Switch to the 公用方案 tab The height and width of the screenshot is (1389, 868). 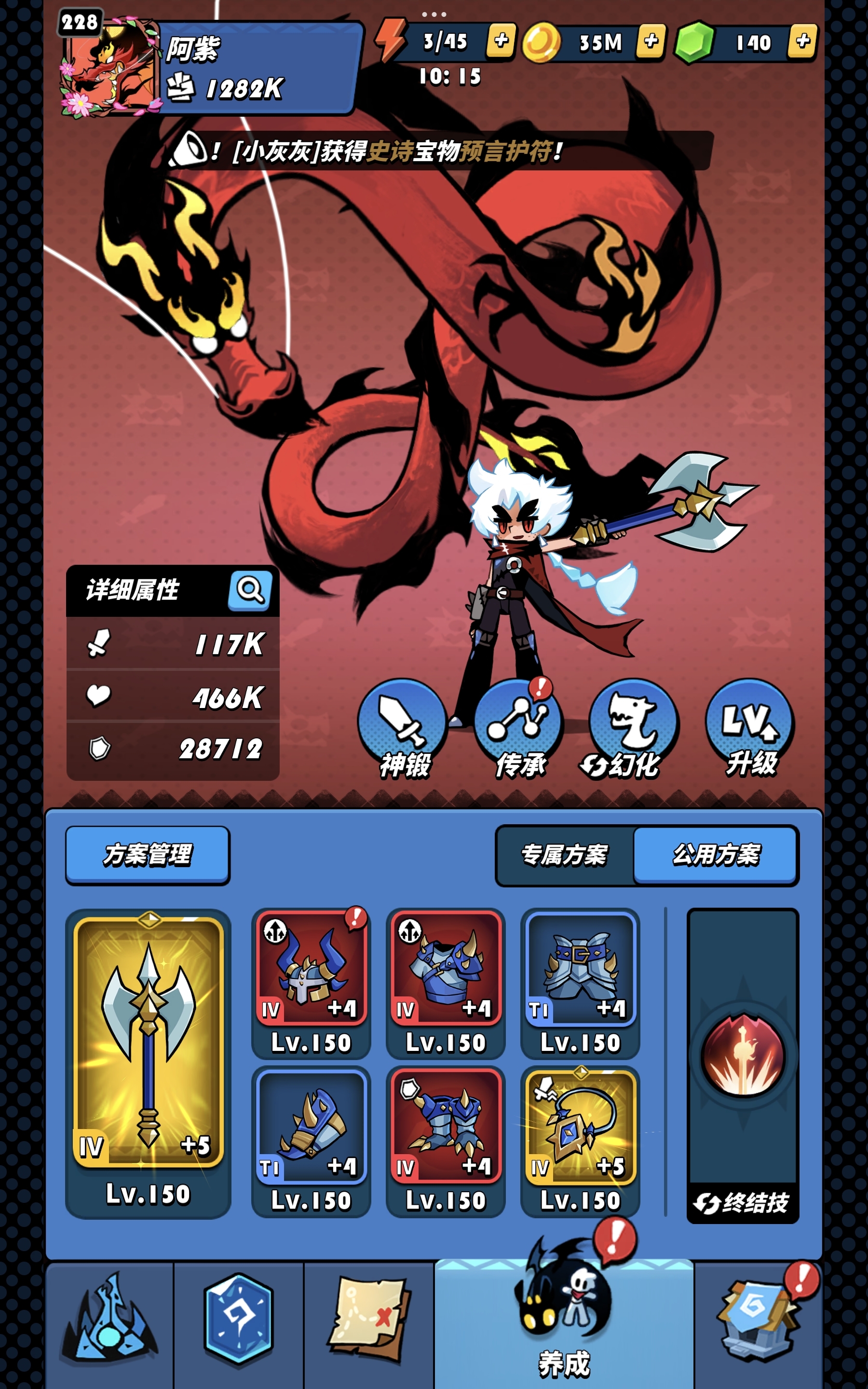(715, 855)
